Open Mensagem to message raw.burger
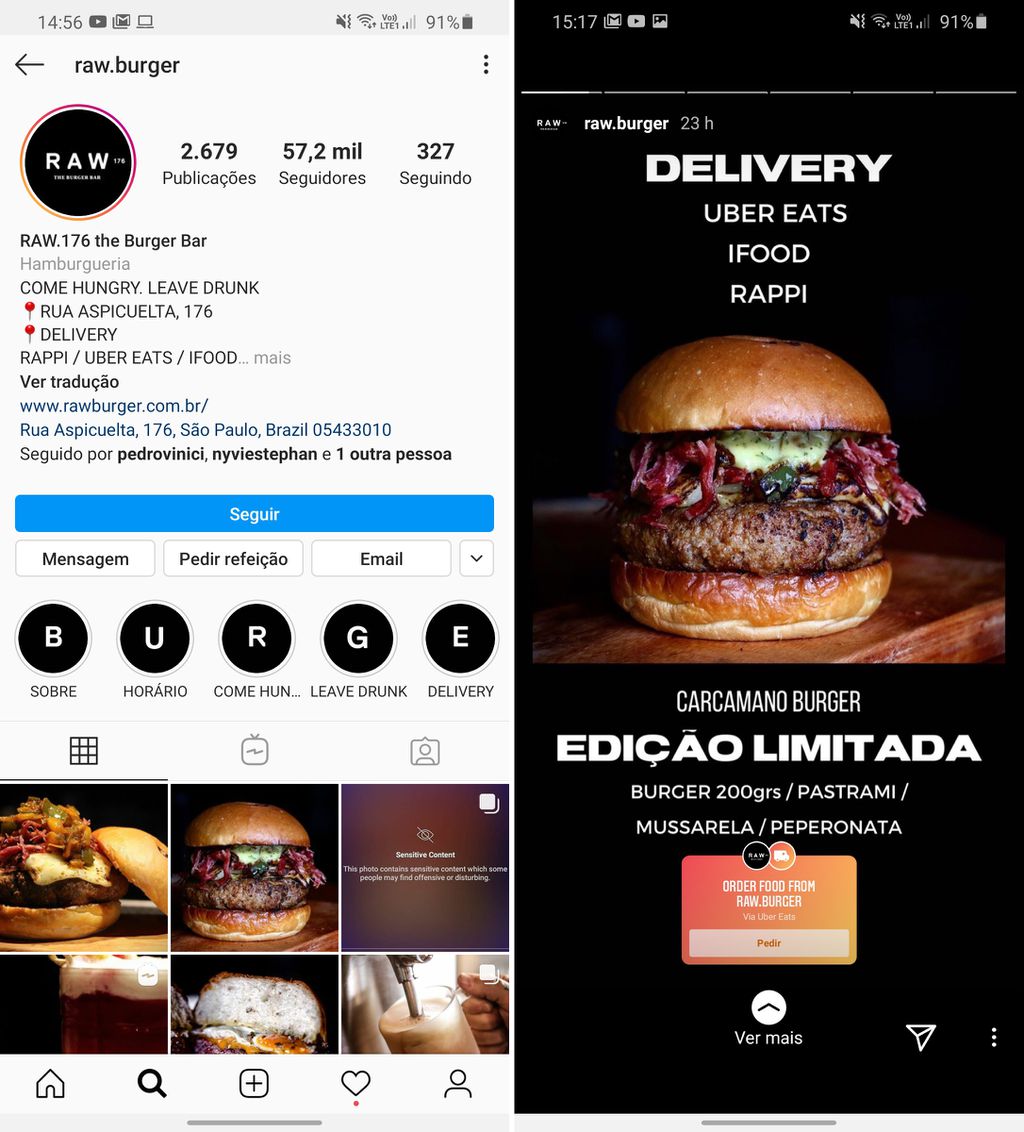Image resolution: width=1024 pixels, height=1132 pixels. (x=85, y=559)
